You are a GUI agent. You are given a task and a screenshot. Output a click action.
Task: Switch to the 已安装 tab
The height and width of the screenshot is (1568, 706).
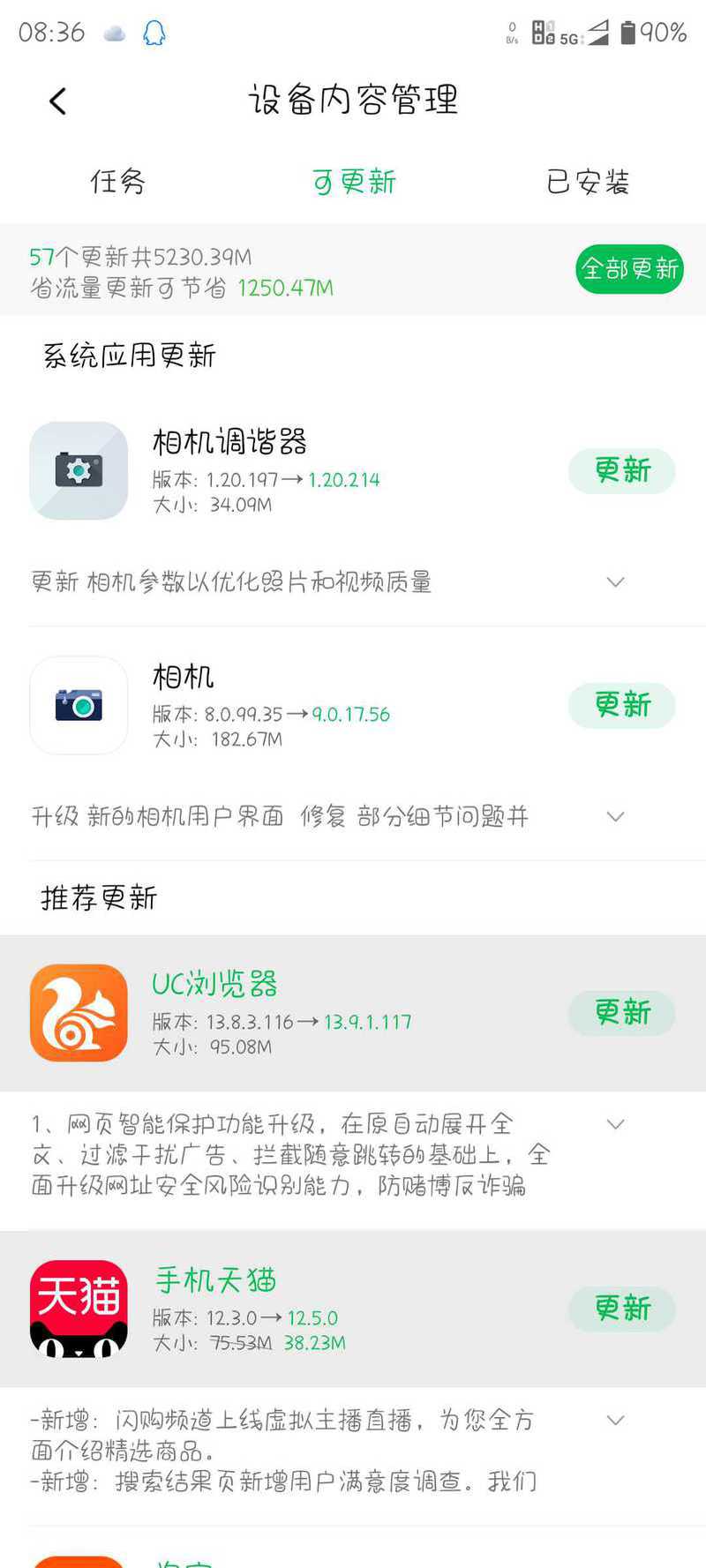(588, 182)
